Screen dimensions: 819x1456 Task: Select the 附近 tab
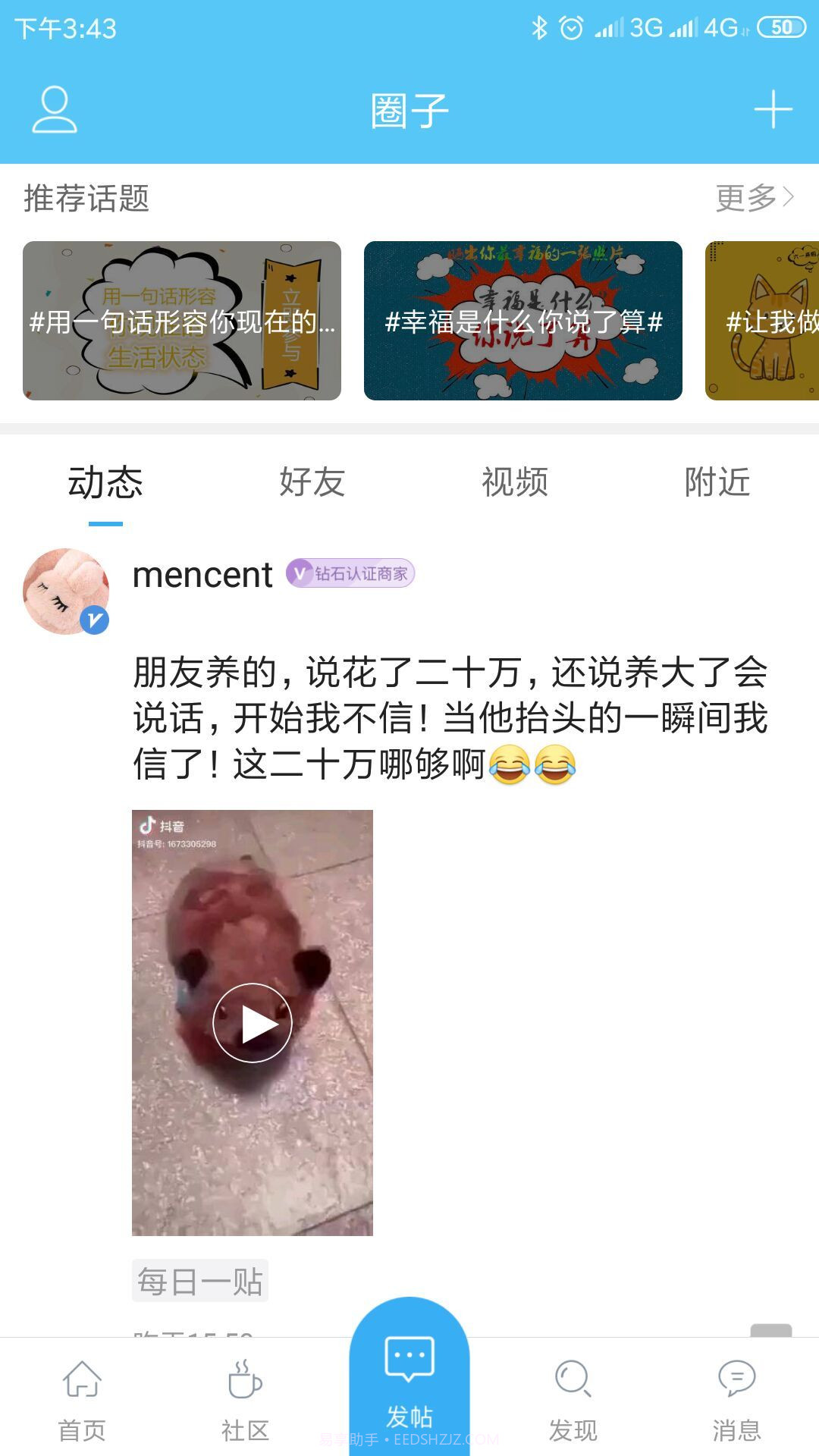pyautogui.click(x=715, y=483)
